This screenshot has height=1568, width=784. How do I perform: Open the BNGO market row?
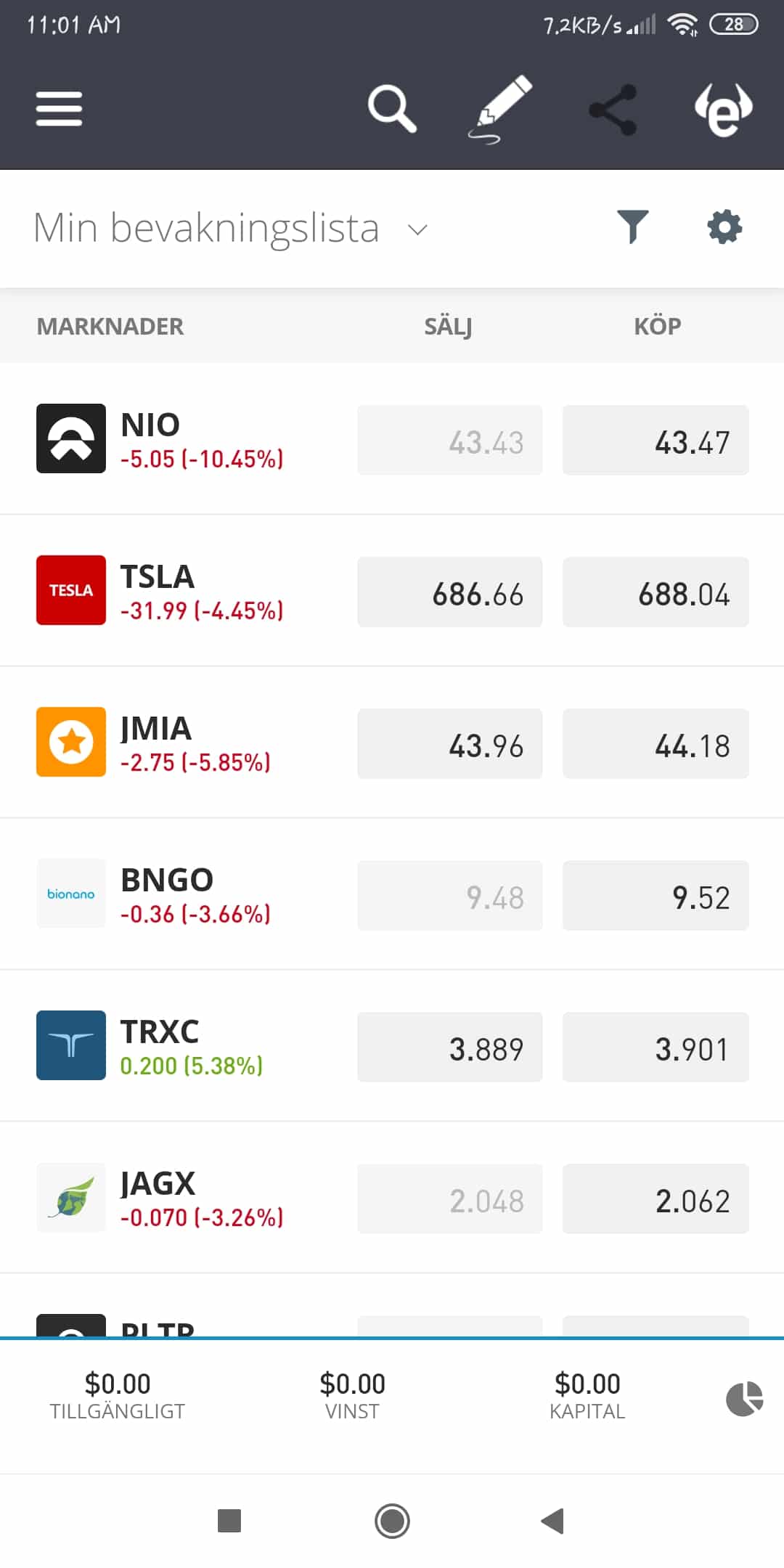coord(392,894)
